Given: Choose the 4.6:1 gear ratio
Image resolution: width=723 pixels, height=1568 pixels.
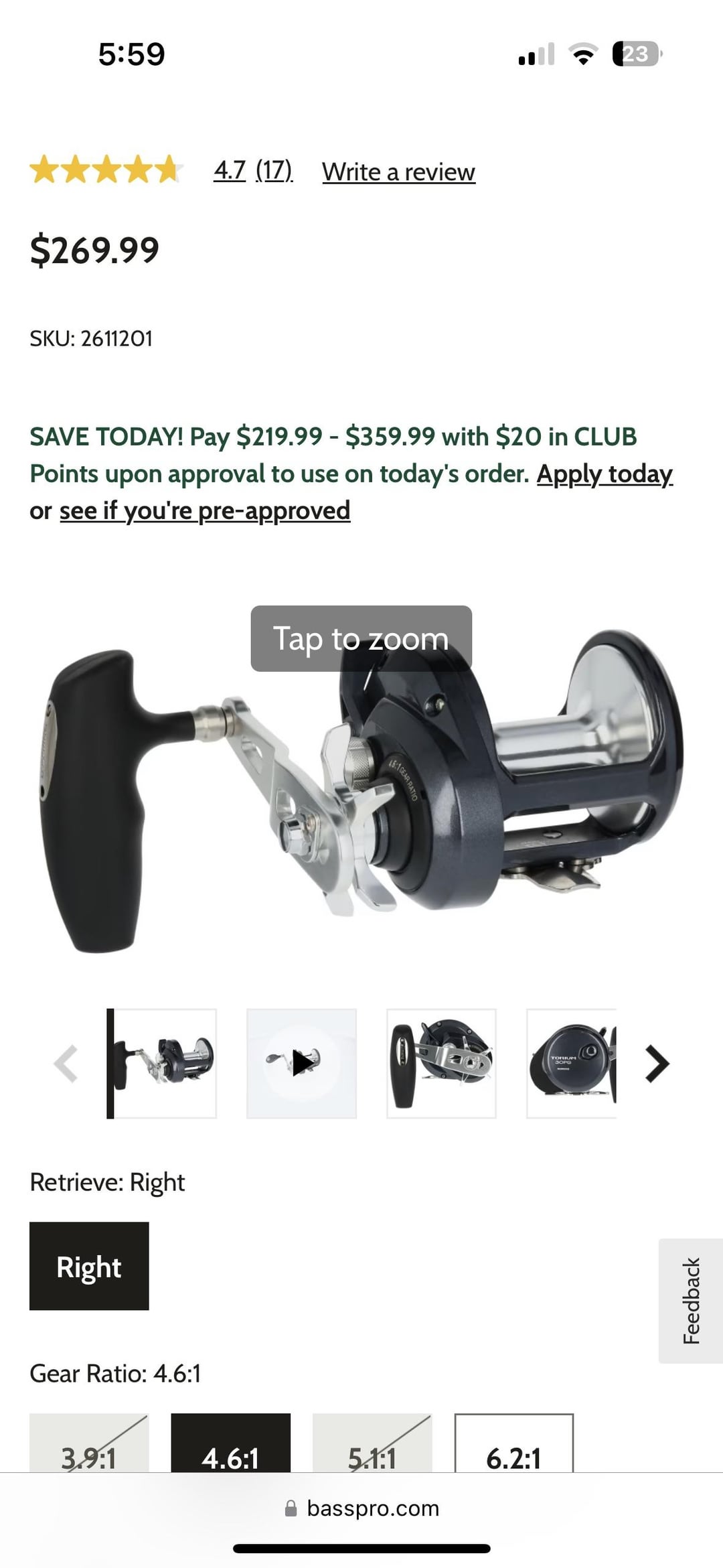Looking at the screenshot, I should 230,1450.
